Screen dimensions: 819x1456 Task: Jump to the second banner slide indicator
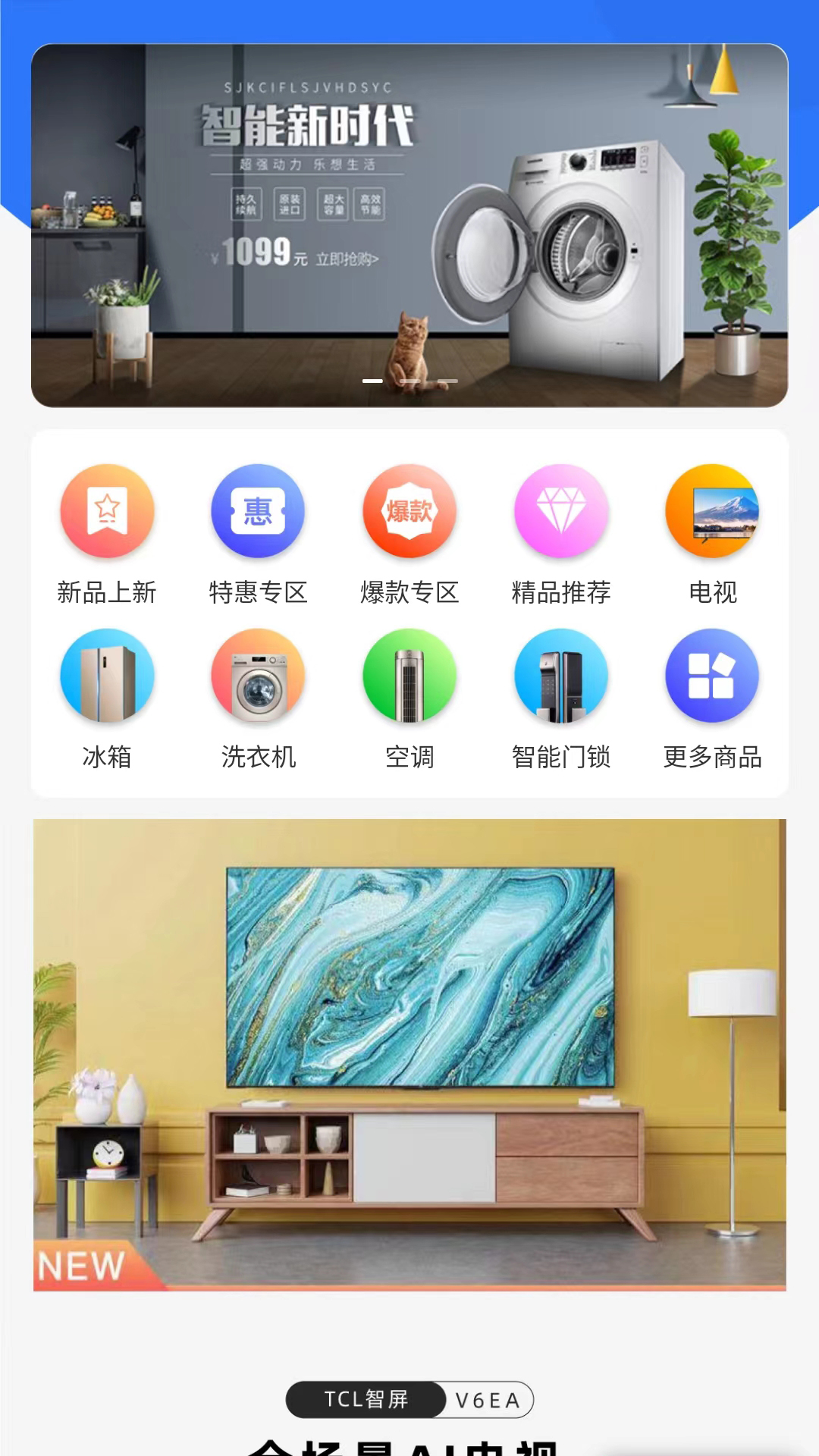point(409,381)
